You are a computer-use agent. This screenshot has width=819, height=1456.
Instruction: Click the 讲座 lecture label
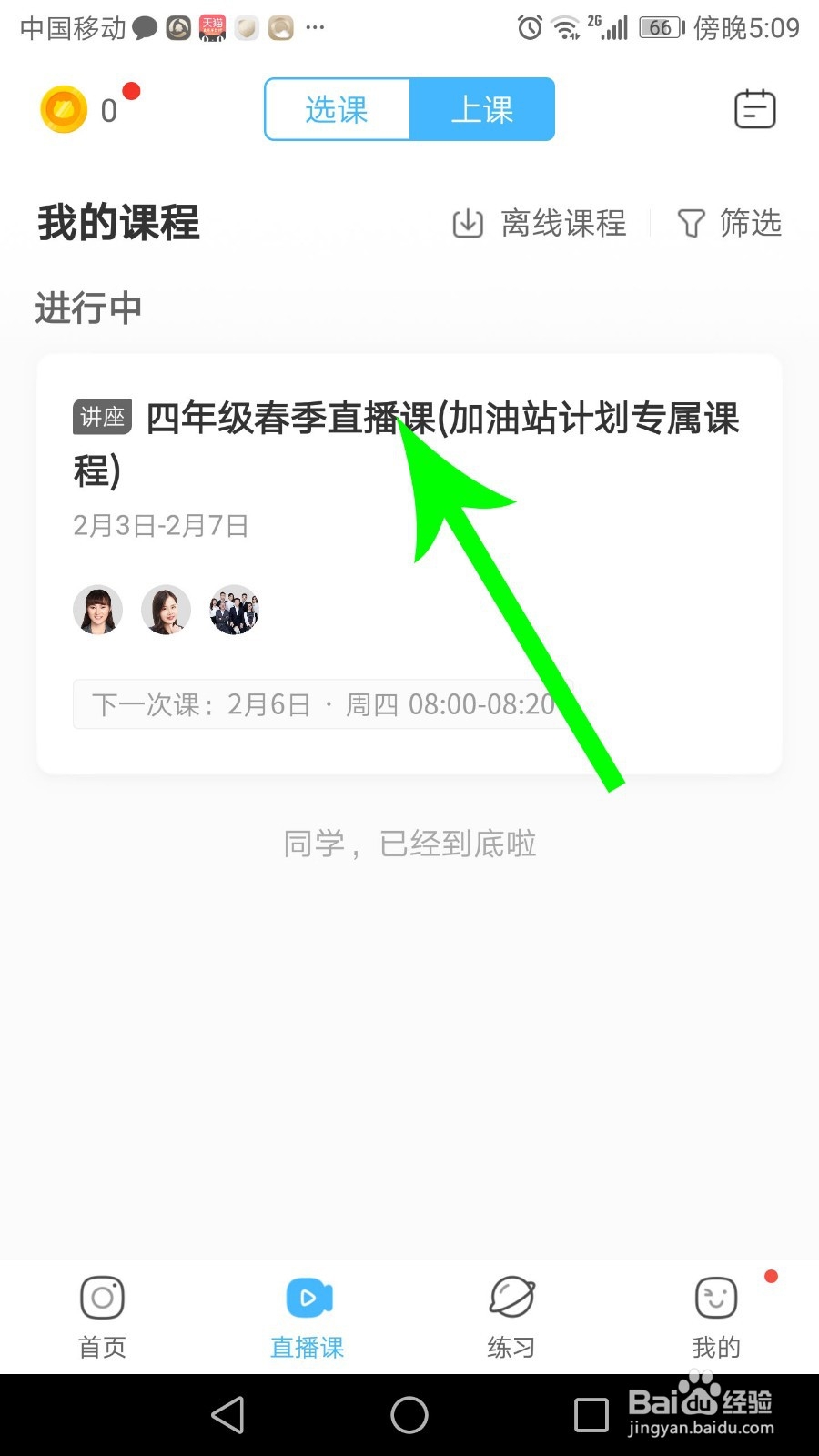point(101,417)
